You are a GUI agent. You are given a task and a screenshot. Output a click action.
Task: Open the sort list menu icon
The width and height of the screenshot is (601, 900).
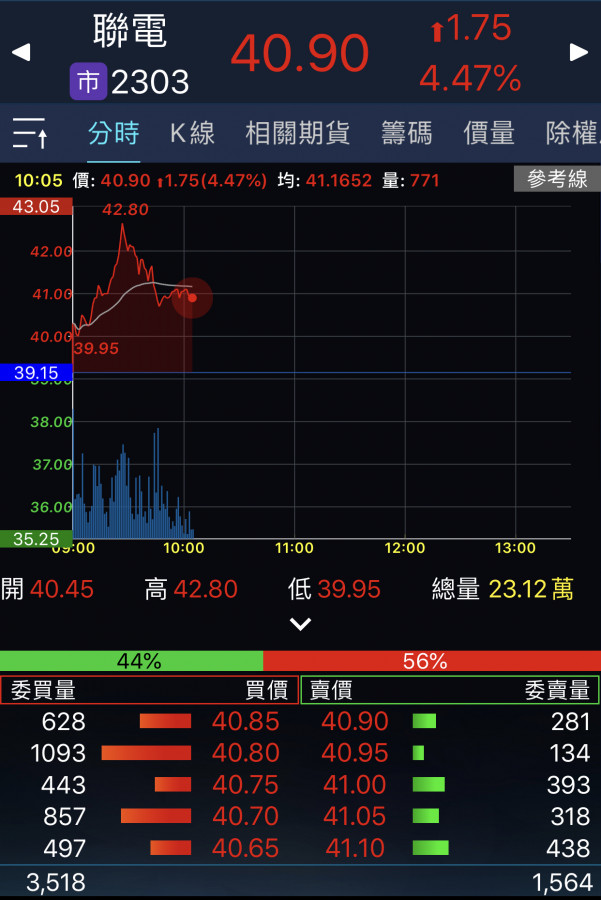pos(30,133)
